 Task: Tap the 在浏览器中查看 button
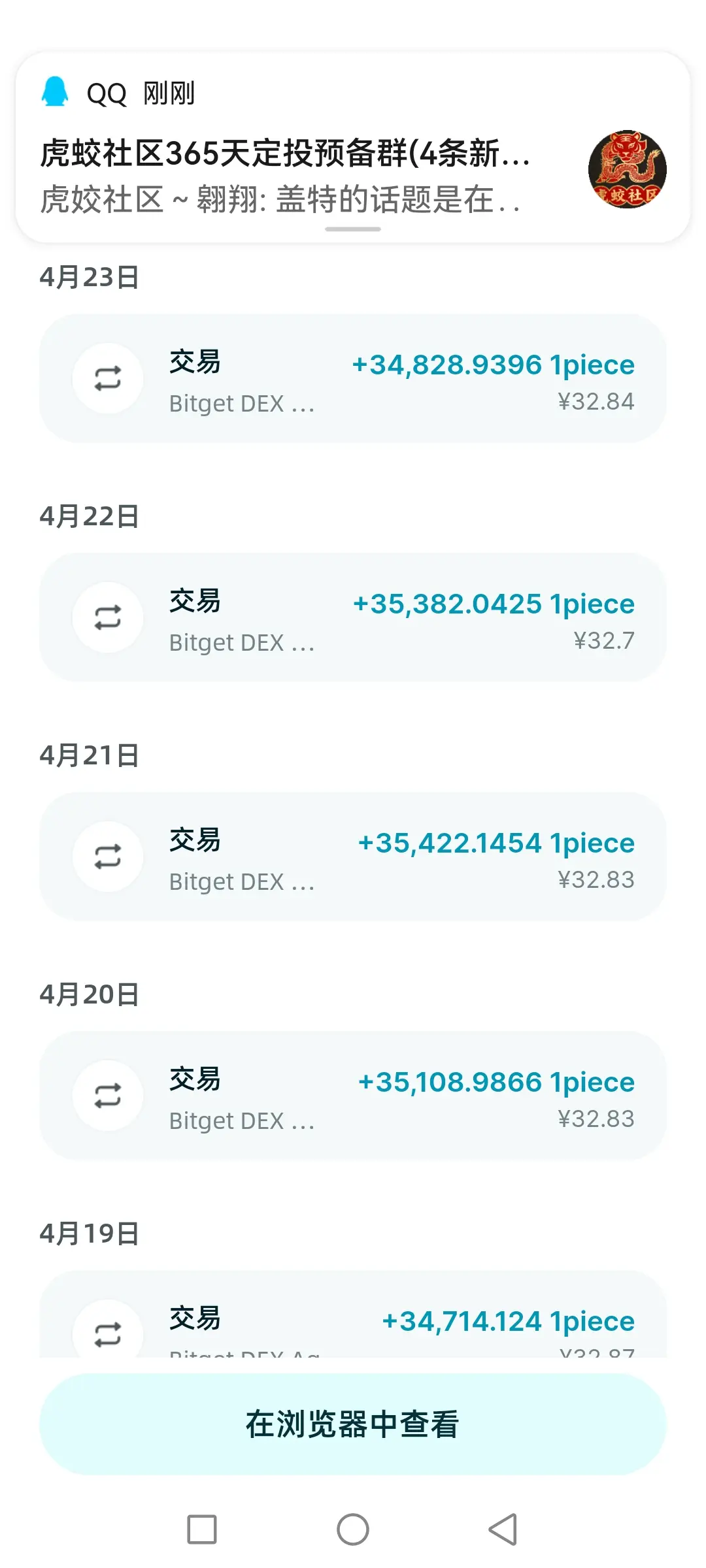(x=353, y=1424)
